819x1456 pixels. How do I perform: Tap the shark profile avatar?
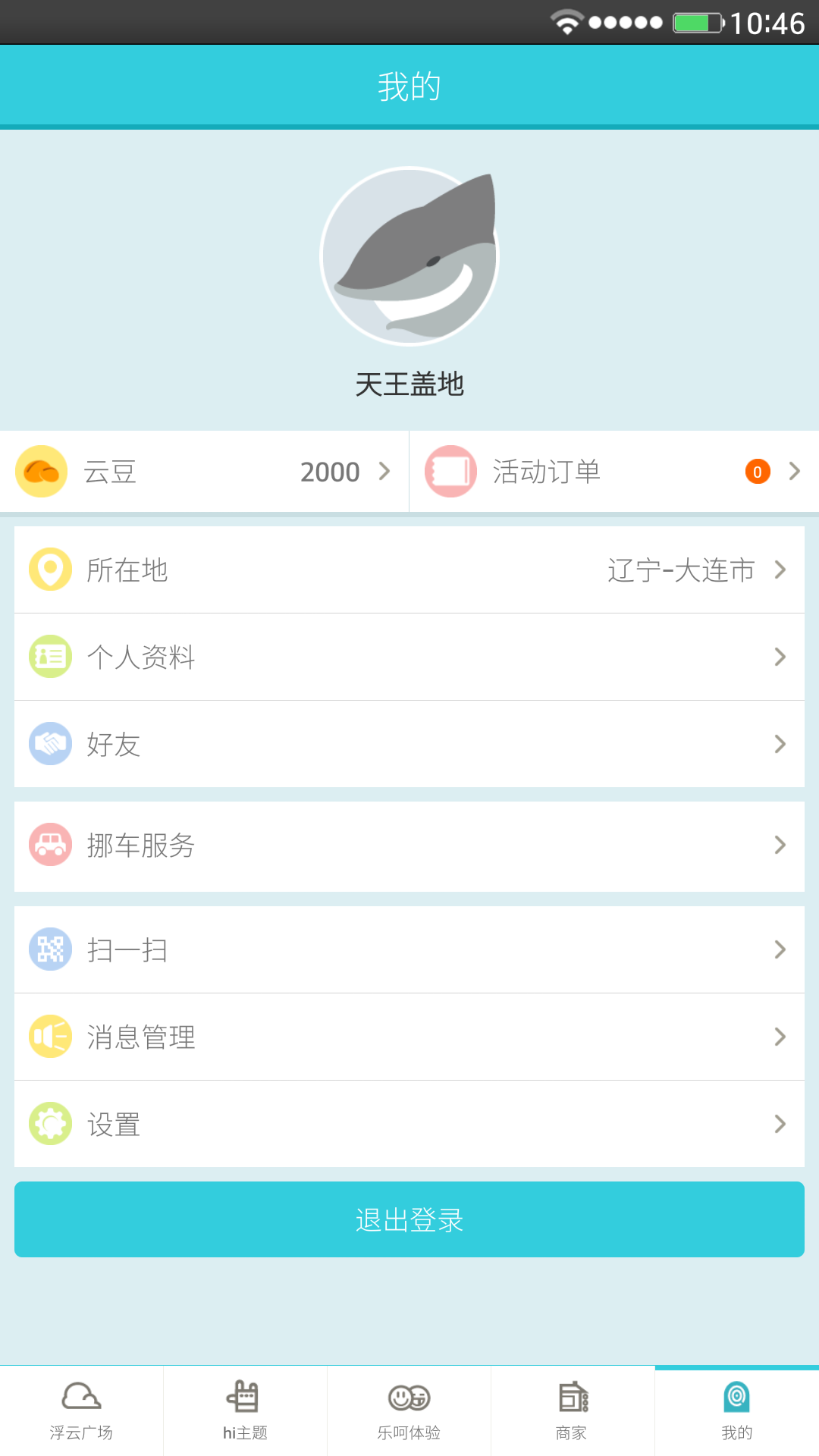pos(409,256)
